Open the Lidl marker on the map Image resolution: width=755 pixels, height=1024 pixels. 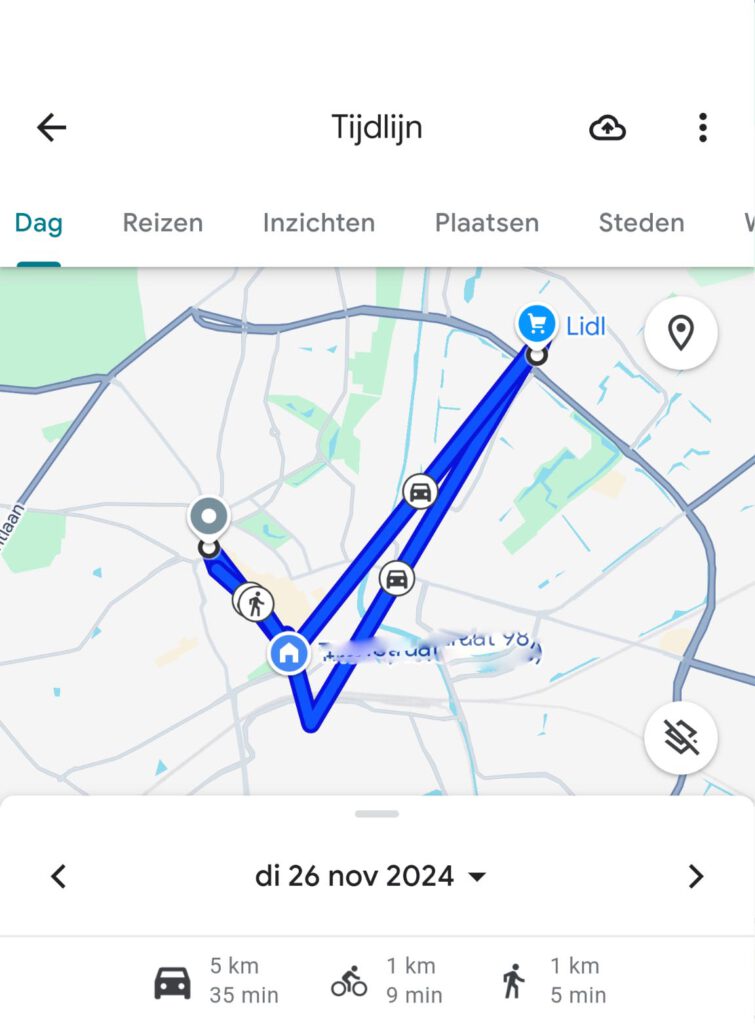click(538, 324)
